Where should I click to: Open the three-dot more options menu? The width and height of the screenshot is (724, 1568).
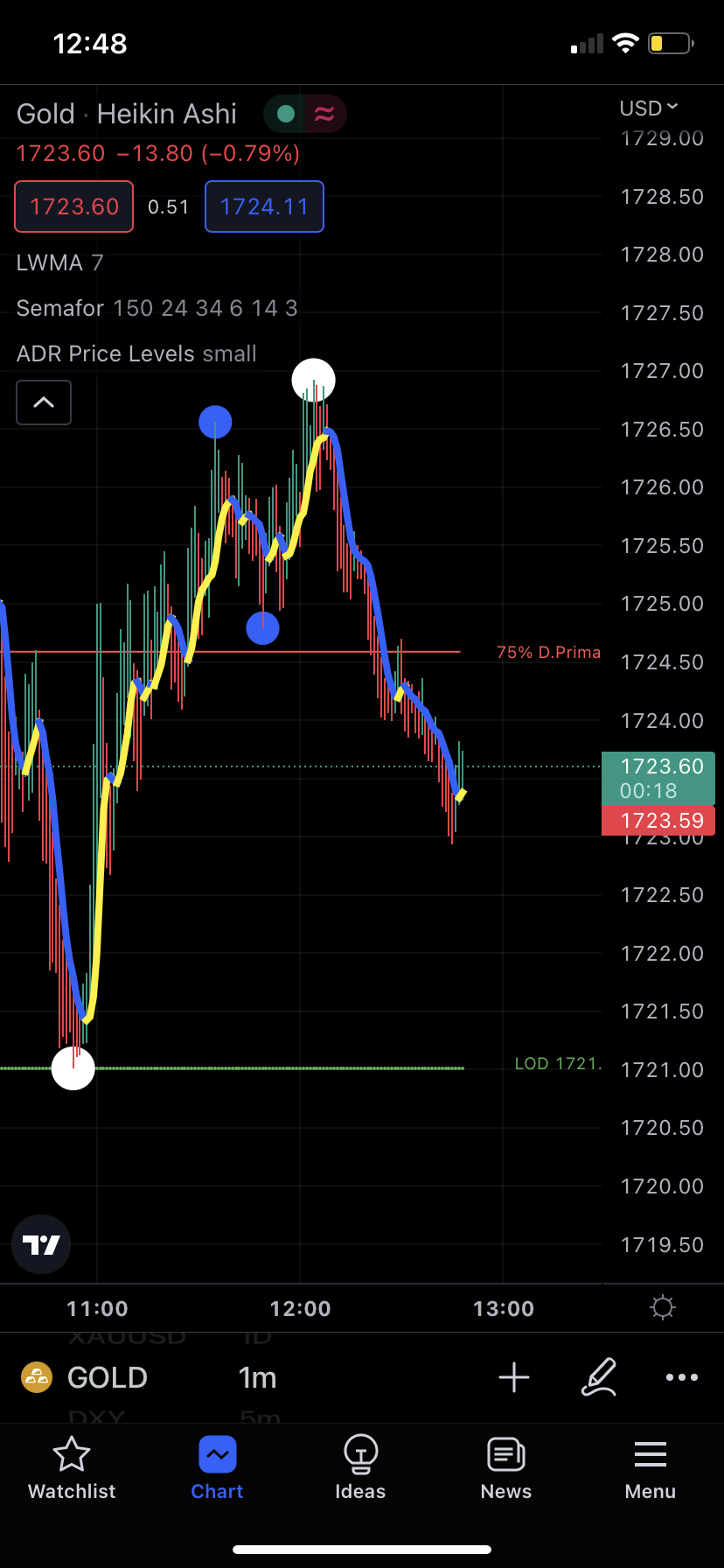pyautogui.click(x=682, y=1377)
